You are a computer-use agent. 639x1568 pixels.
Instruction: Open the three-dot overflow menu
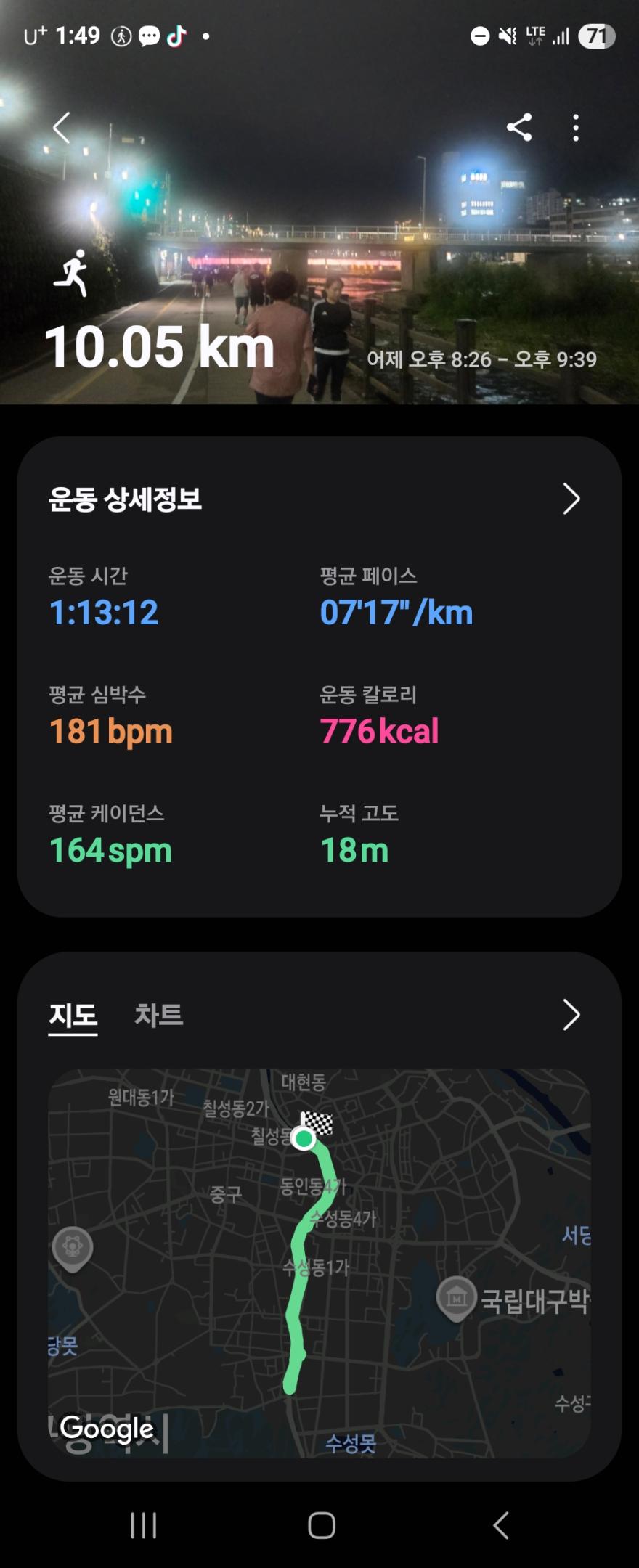pyautogui.click(x=576, y=128)
